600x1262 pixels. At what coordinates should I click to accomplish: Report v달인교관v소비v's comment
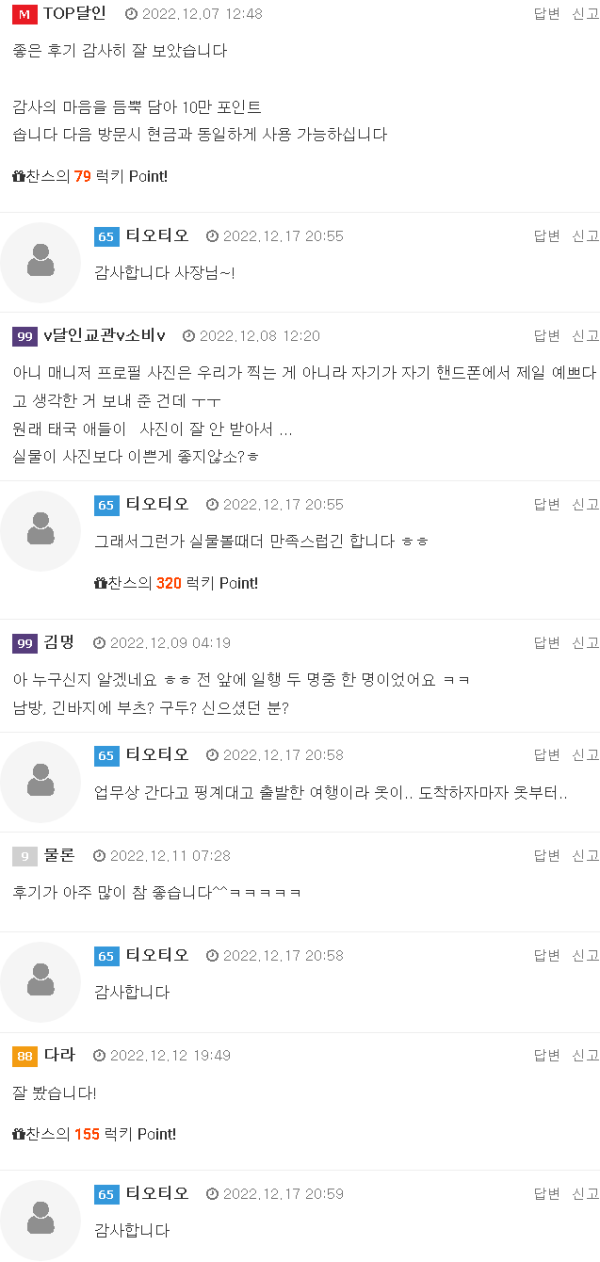[x=585, y=336]
